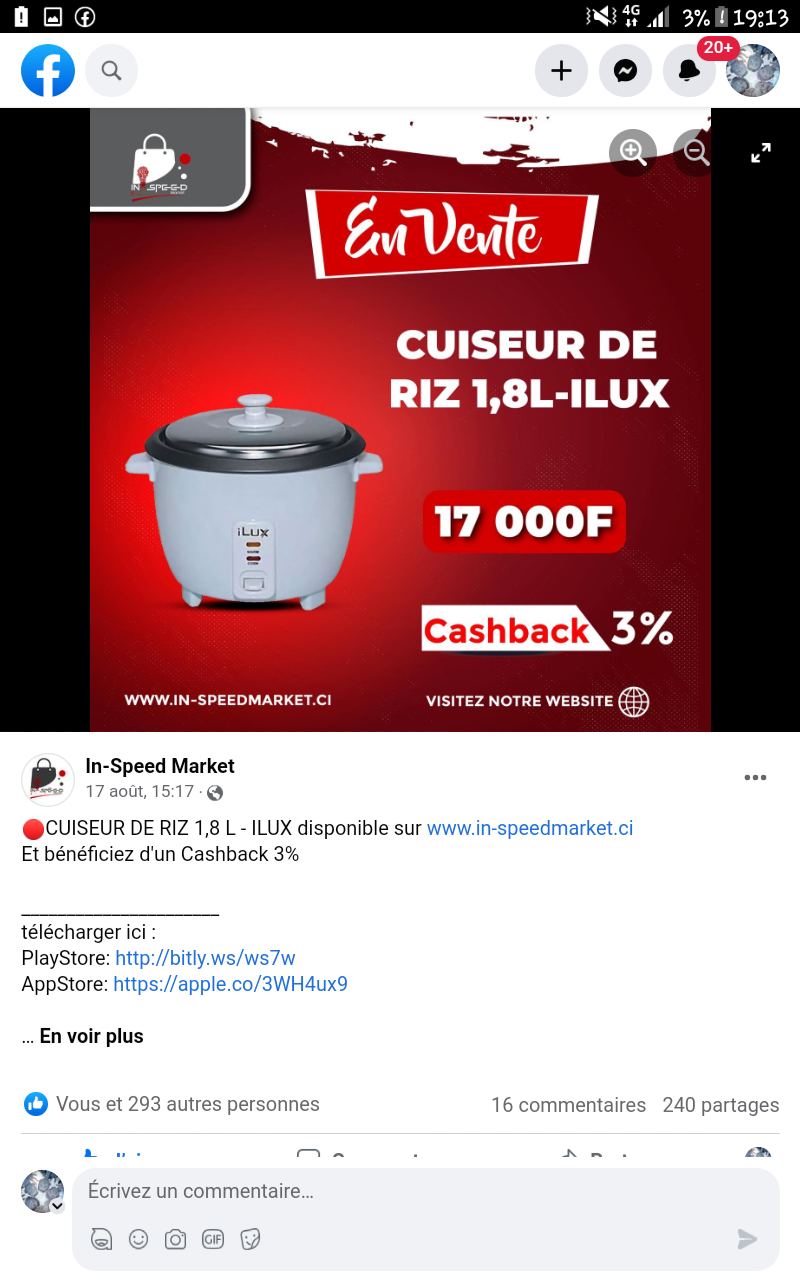Open Messenger

626,71
